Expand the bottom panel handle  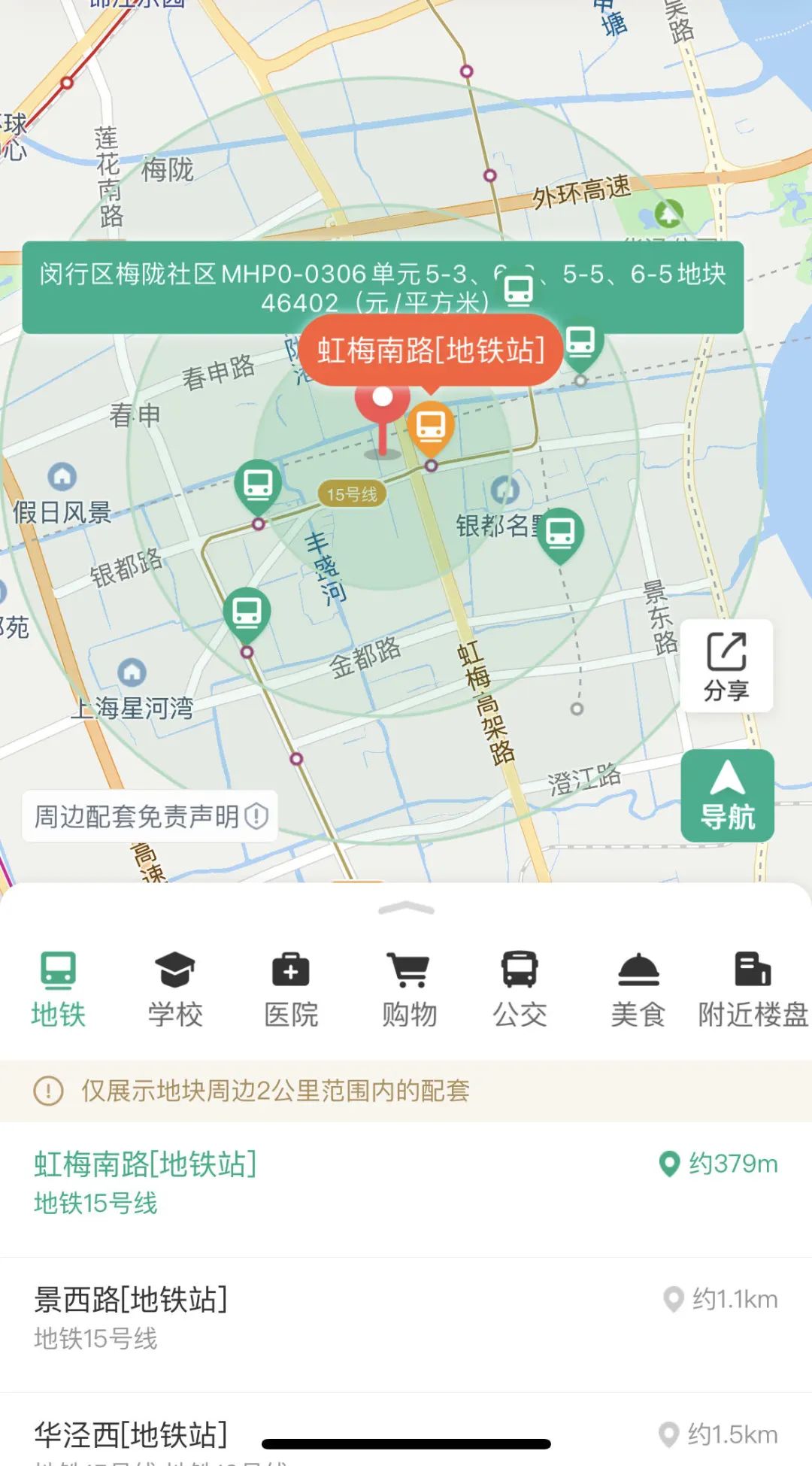pyautogui.click(x=406, y=908)
